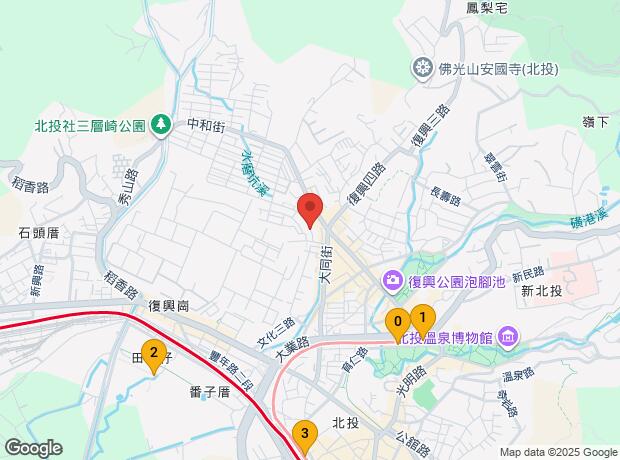Open the 復興公園泡腳池 place icon
This screenshot has width=620, height=460.
pos(393,283)
